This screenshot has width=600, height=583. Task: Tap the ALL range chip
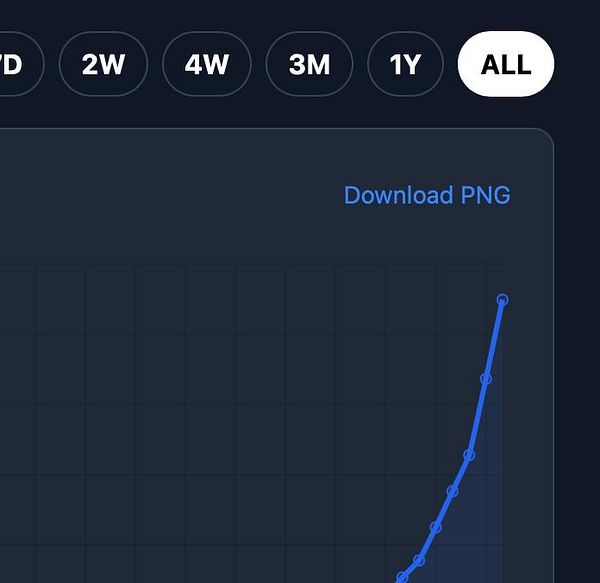505,65
